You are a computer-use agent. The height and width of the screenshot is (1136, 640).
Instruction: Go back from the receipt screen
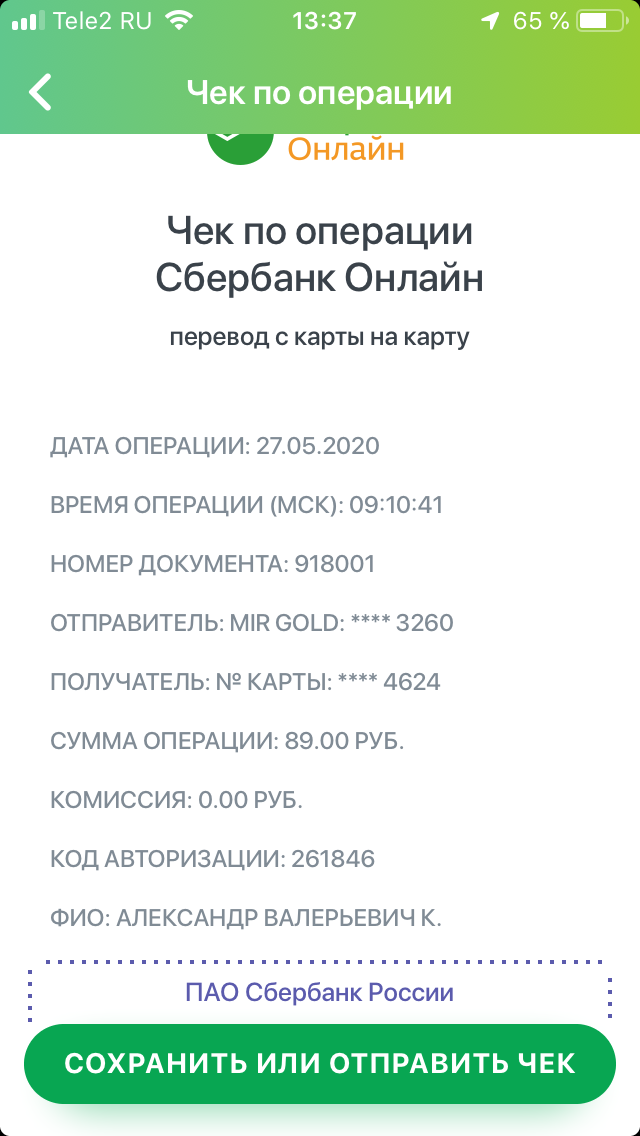coord(40,92)
